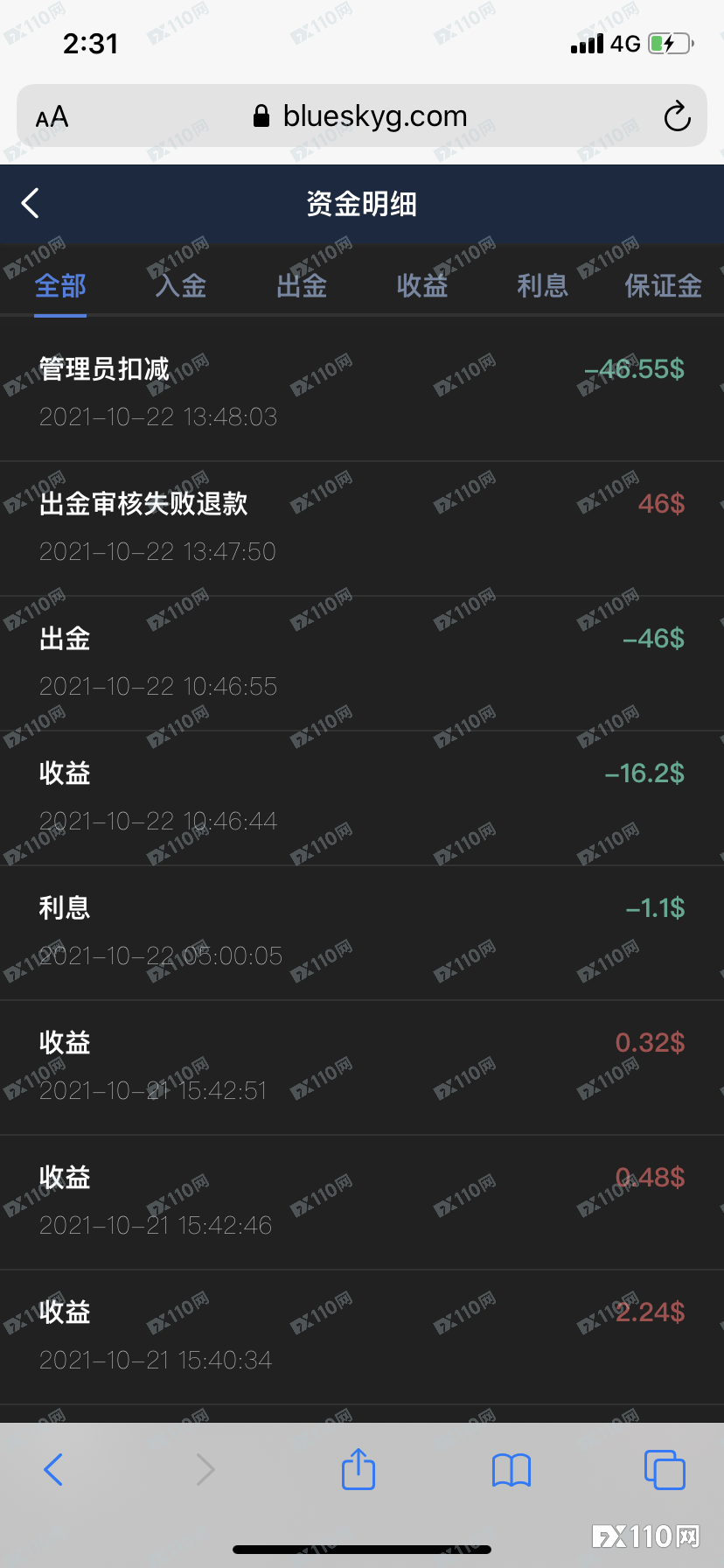Switch to the 保证金 tab
This screenshot has height=1568, width=724.
pos(663,285)
